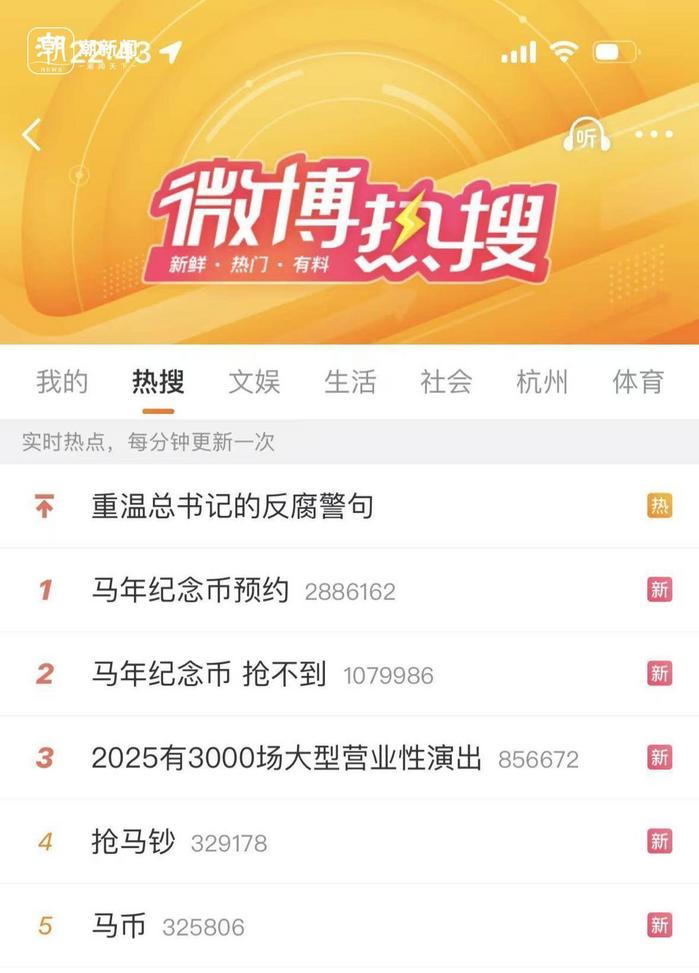
Task: Open the 杭州 tab
Action: (542, 381)
